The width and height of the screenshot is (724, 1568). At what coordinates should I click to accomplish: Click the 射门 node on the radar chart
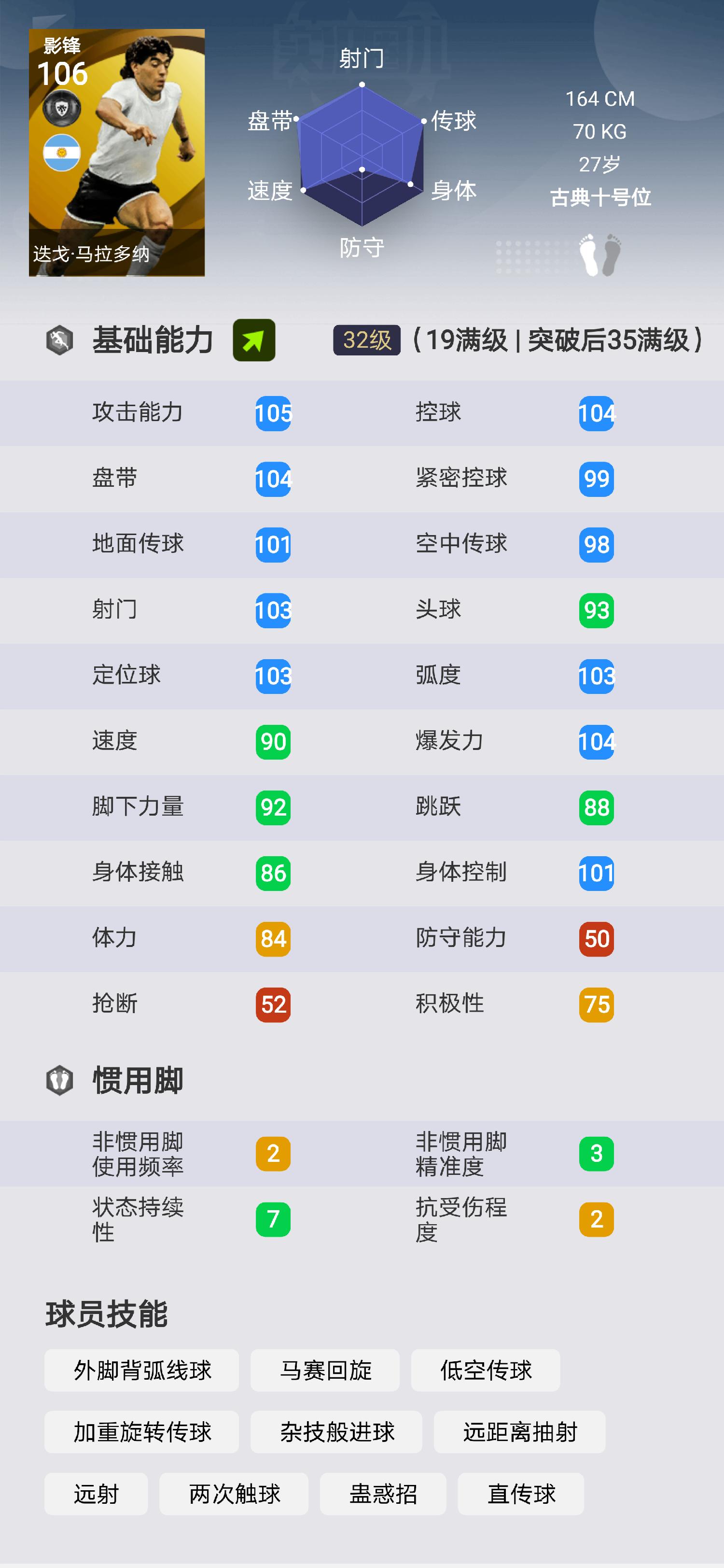click(363, 85)
